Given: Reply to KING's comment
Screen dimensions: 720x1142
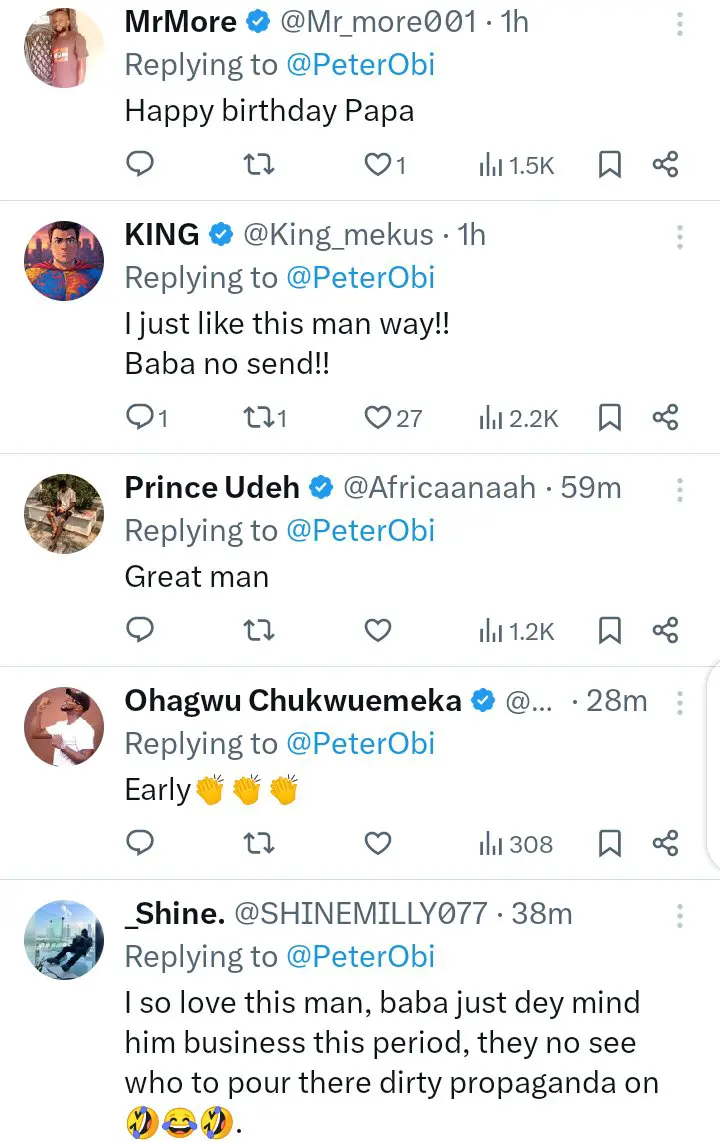Looking at the screenshot, I should [141, 416].
